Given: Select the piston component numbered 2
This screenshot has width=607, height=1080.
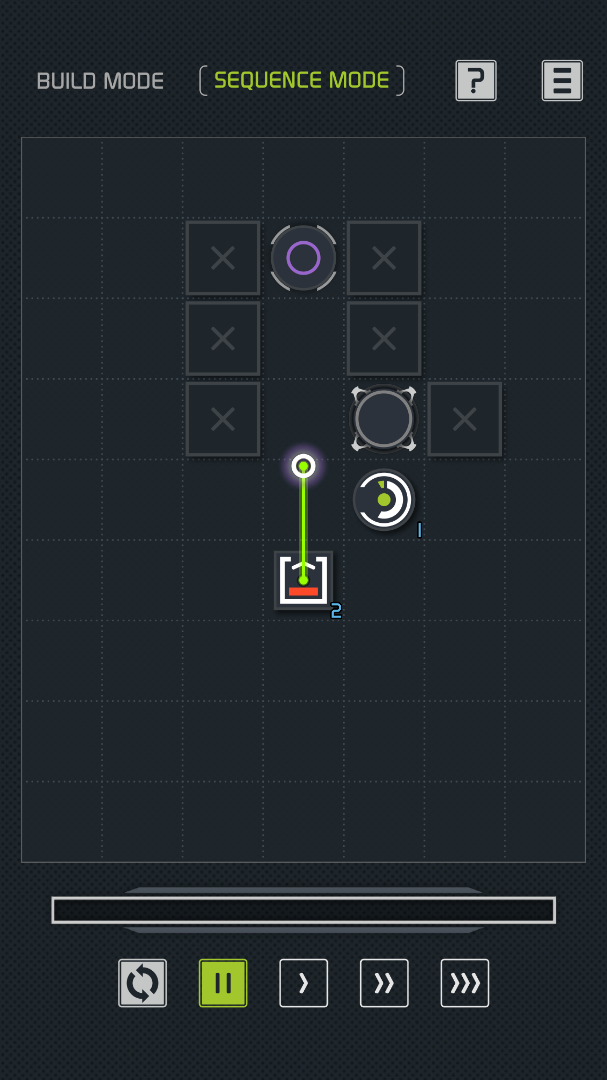Looking at the screenshot, I should point(303,580).
